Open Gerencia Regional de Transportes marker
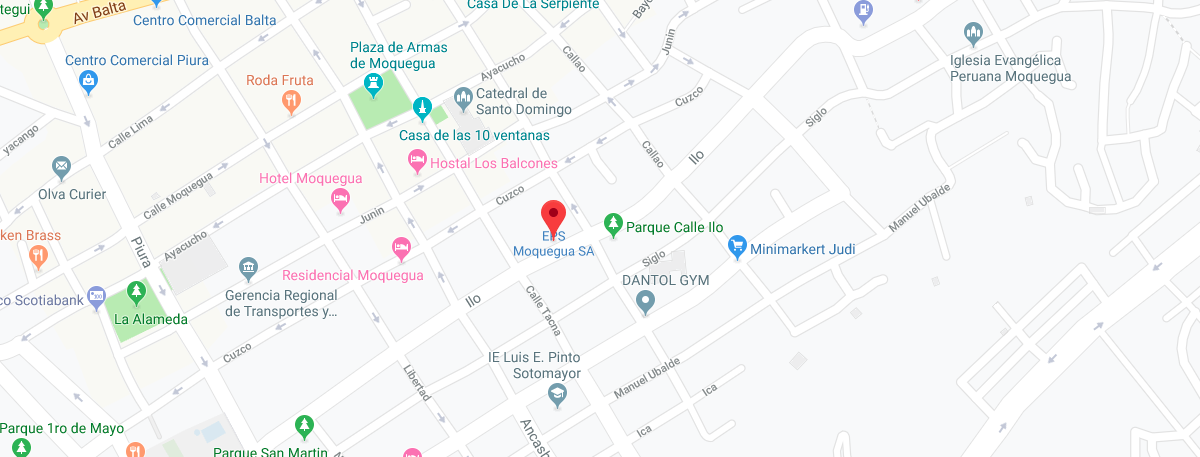Viewport: 1200px width, 457px height. pos(248,268)
